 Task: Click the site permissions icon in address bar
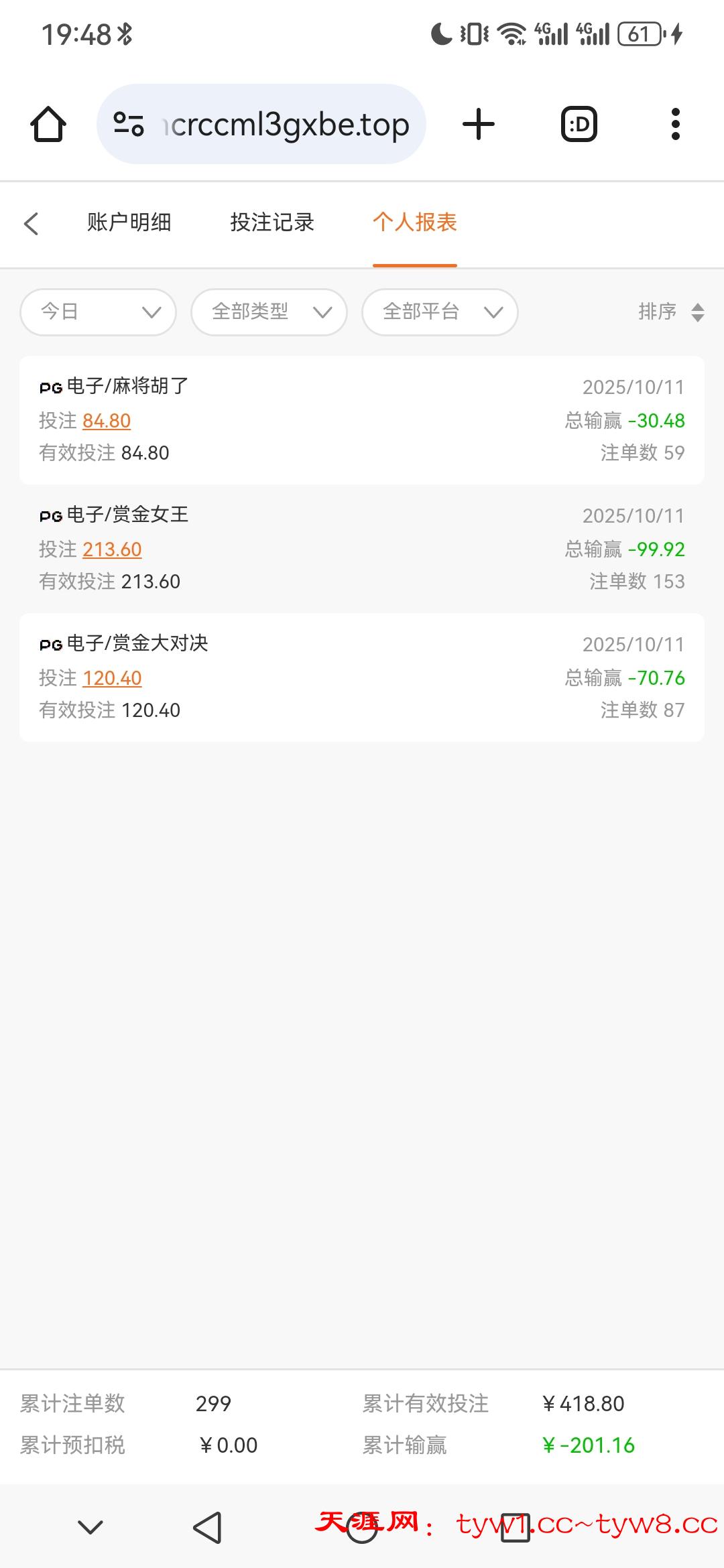point(129,124)
